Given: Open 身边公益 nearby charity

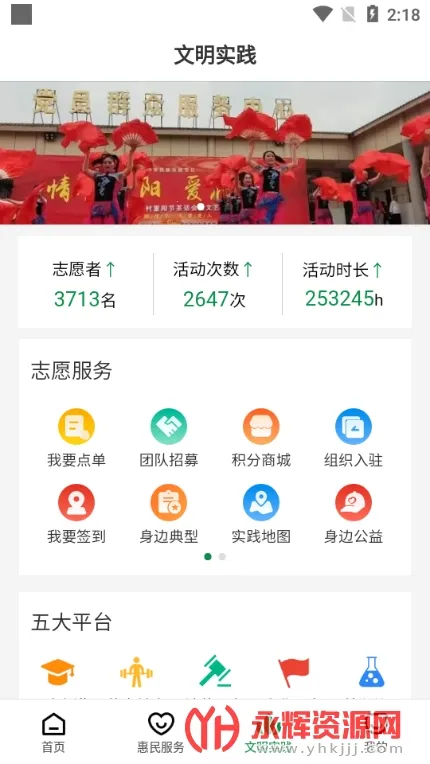Looking at the screenshot, I should (x=353, y=514).
